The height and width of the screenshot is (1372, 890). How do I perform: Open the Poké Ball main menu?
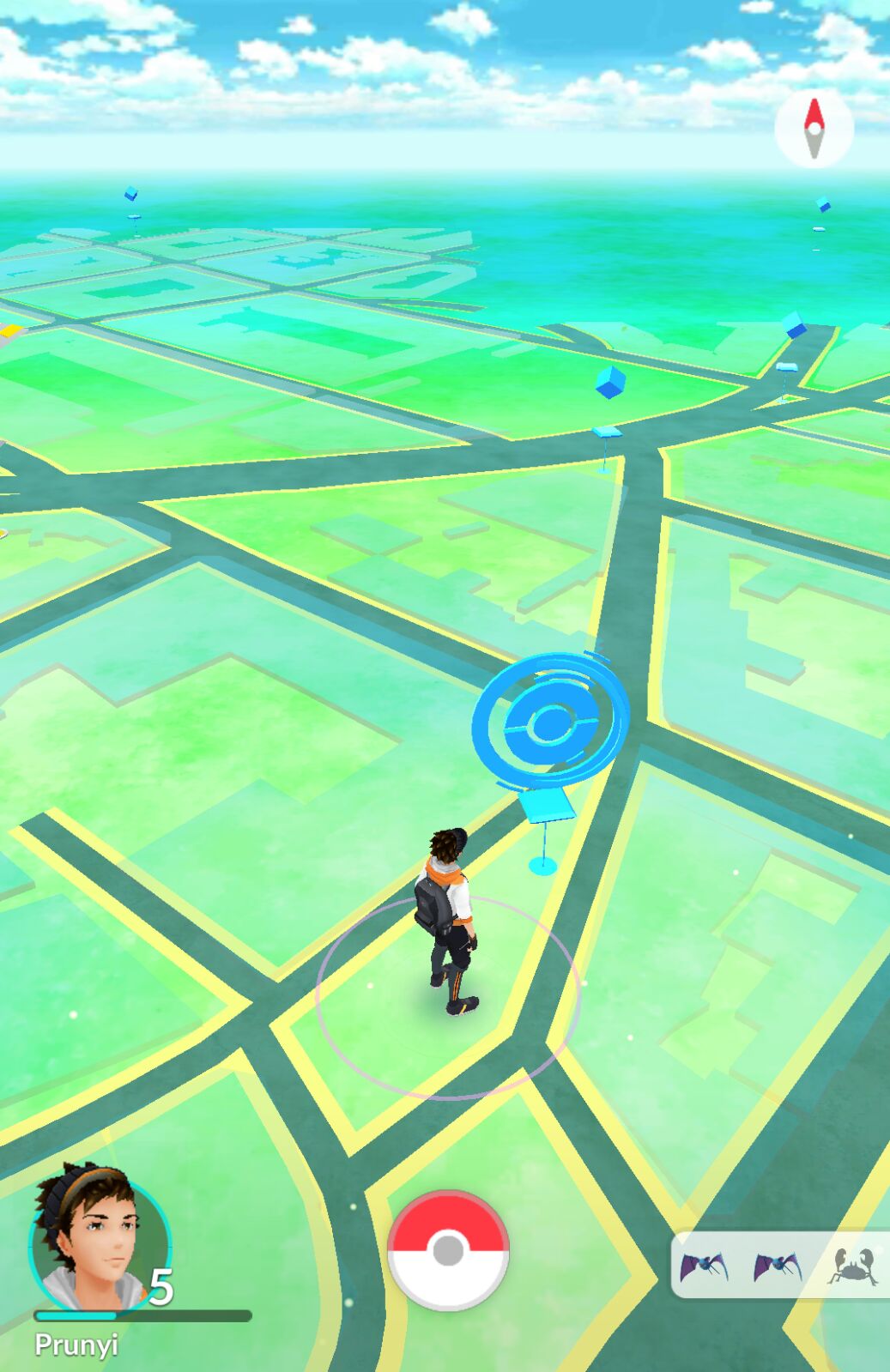coord(448,1250)
